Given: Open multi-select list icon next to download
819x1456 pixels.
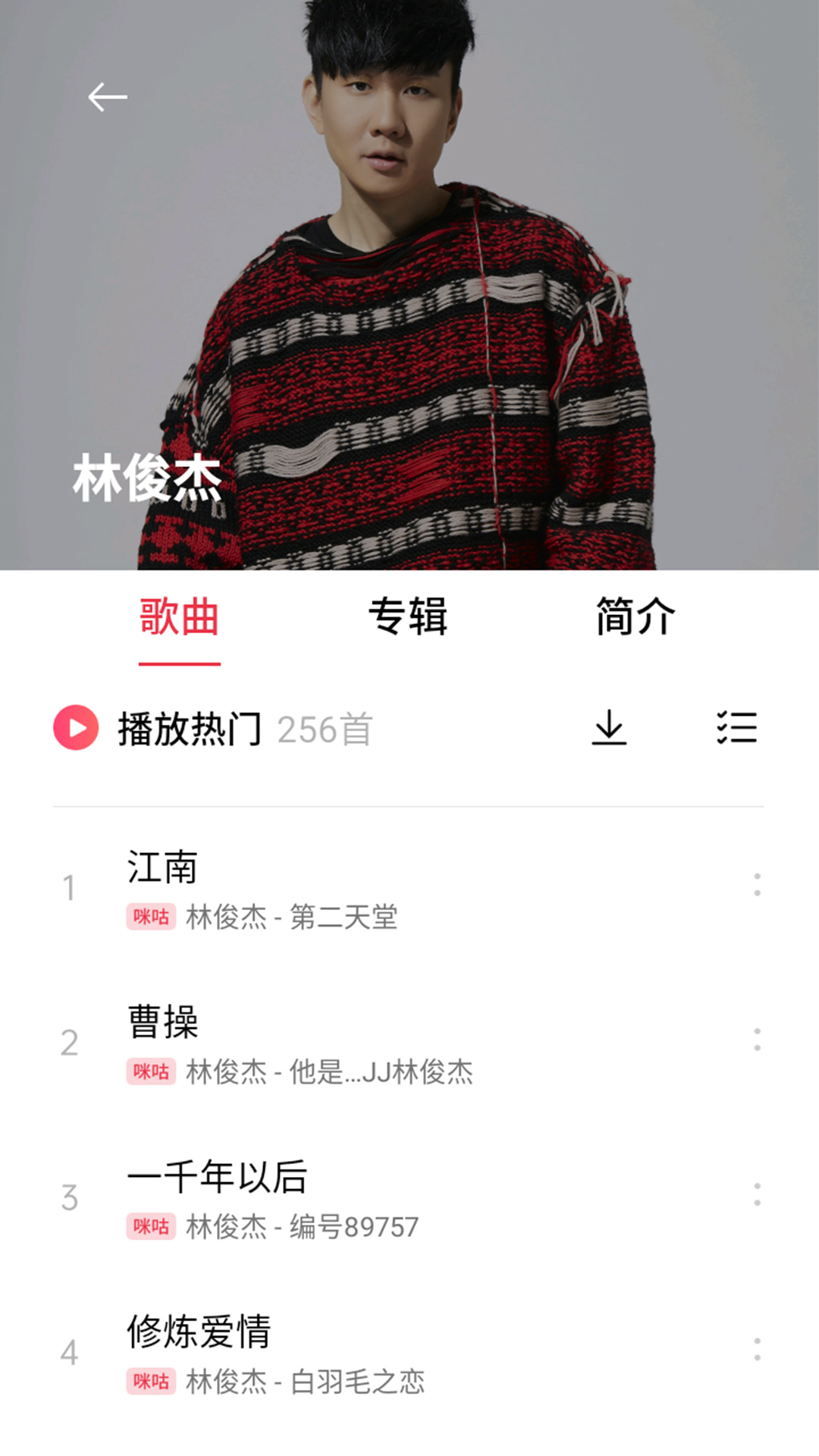Looking at the screenshot, I should 736,728.
